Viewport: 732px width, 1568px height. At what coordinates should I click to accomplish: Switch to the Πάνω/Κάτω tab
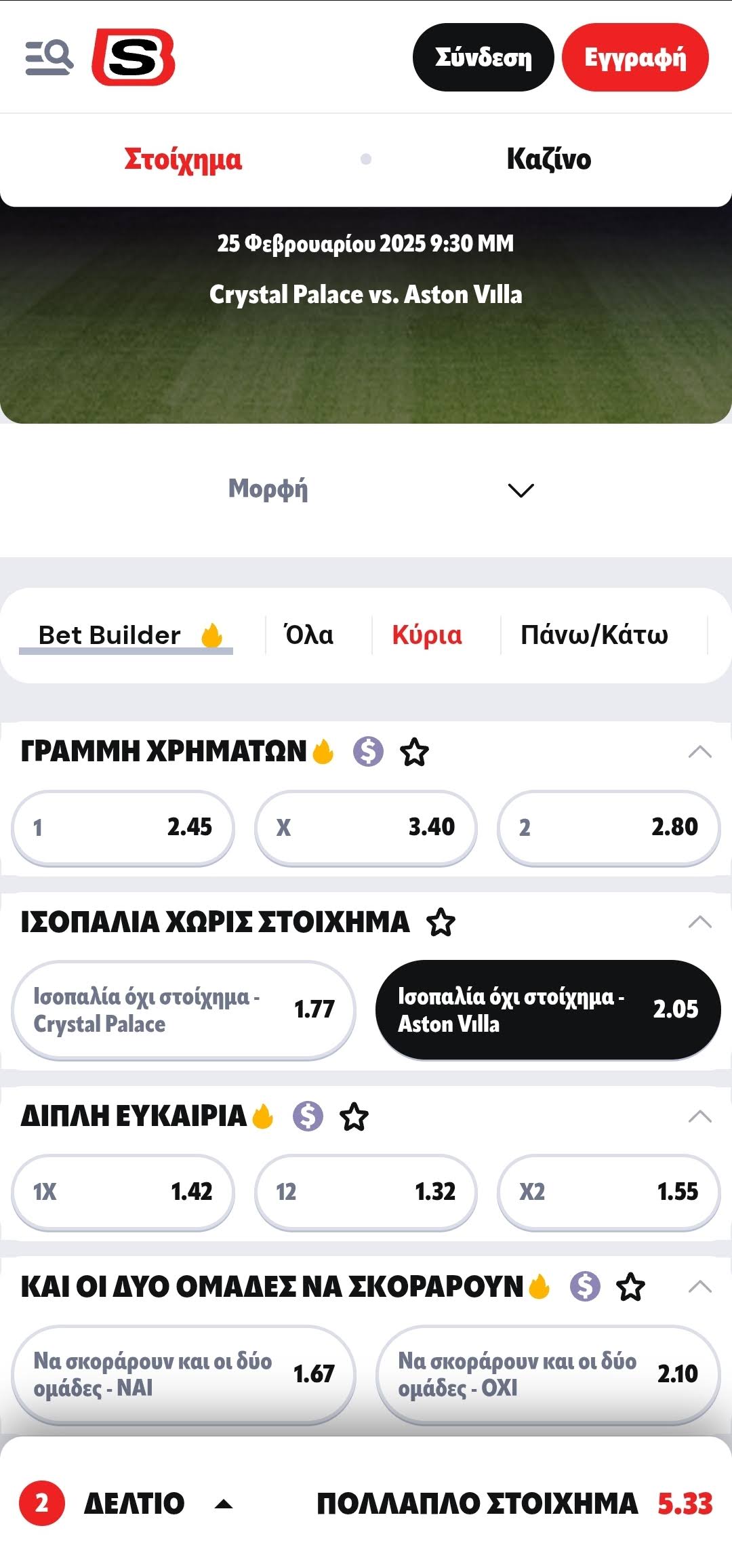(594, 635)
